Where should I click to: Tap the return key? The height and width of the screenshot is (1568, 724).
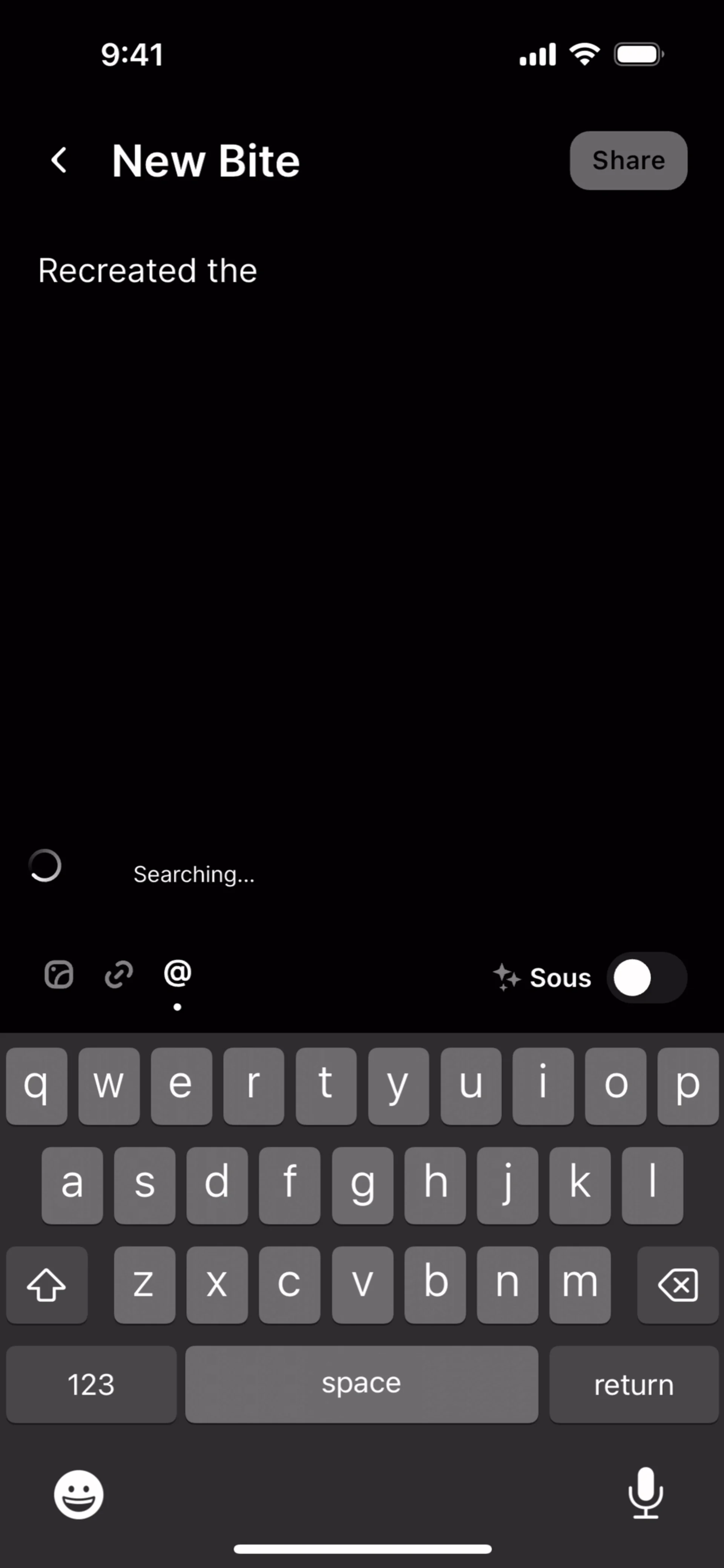[633, 1385]
